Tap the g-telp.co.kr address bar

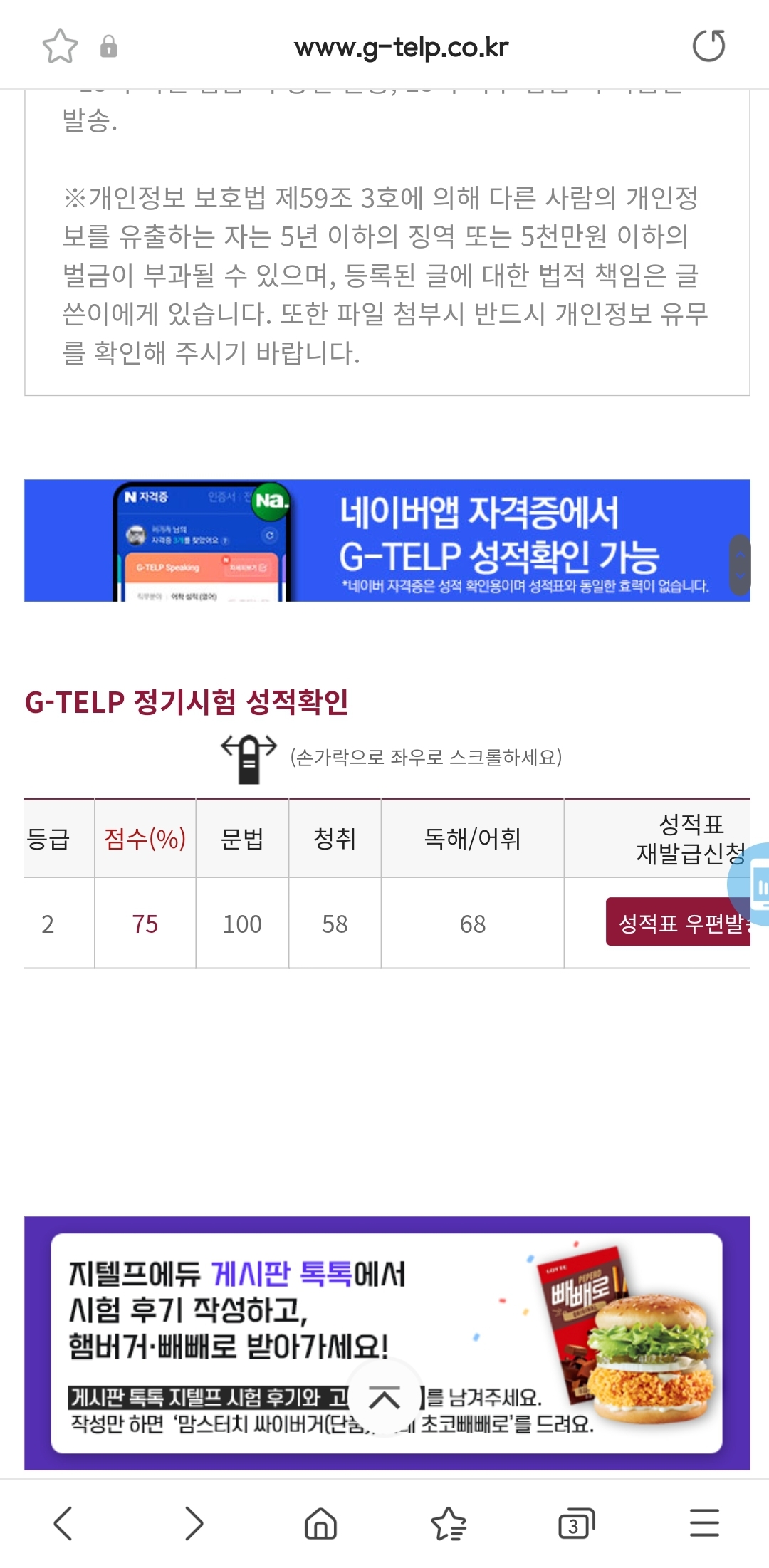click(401, 47)
